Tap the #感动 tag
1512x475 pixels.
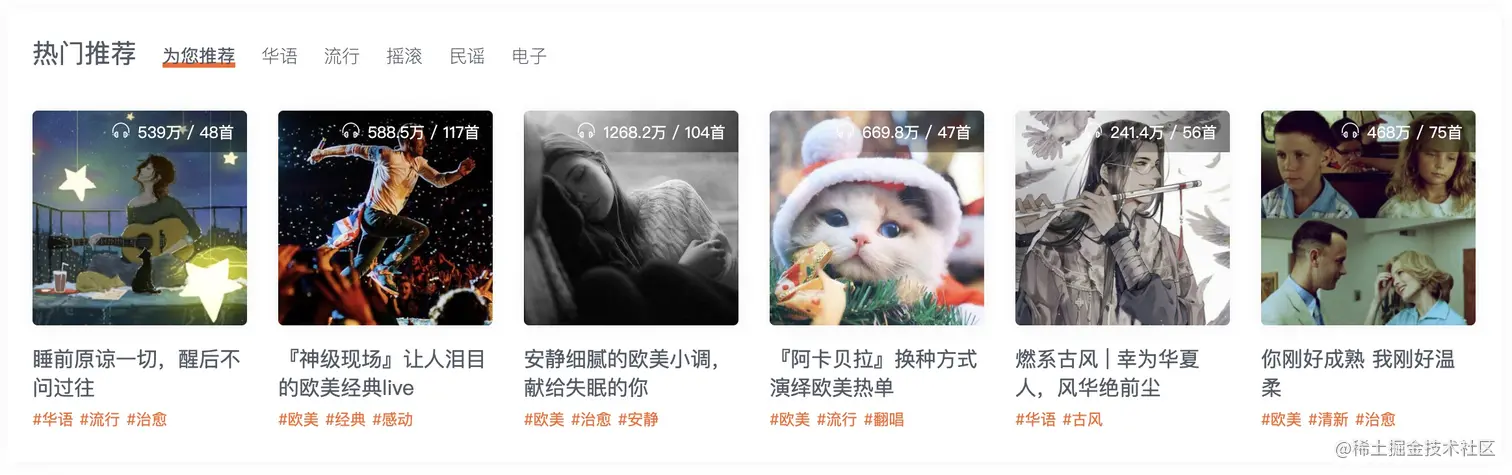392,420
